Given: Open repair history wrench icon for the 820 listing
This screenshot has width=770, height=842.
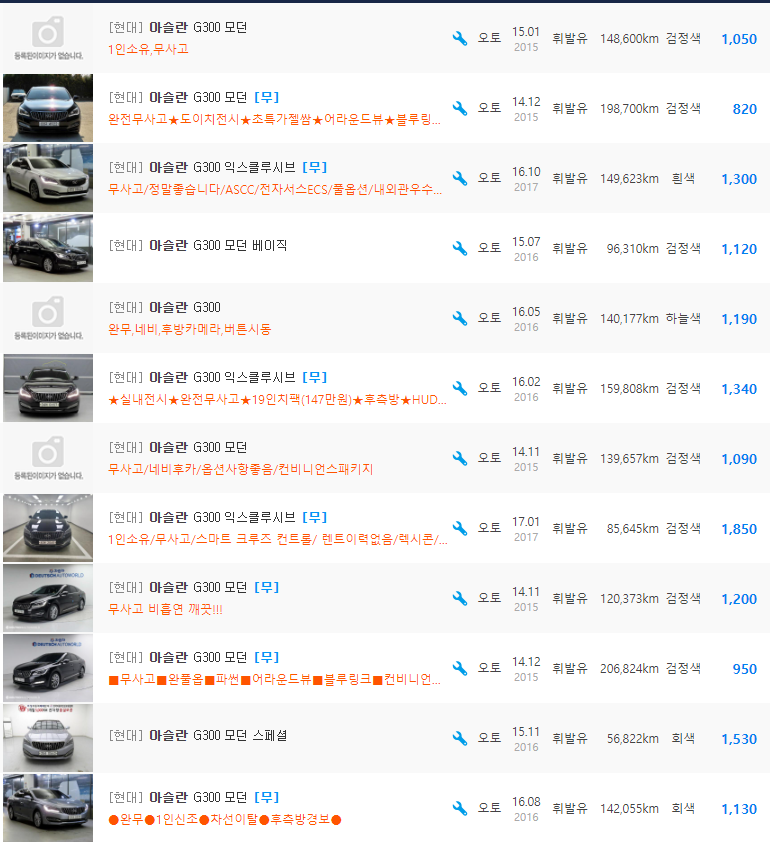Looking at the screenshot, I should click(460, 107).
